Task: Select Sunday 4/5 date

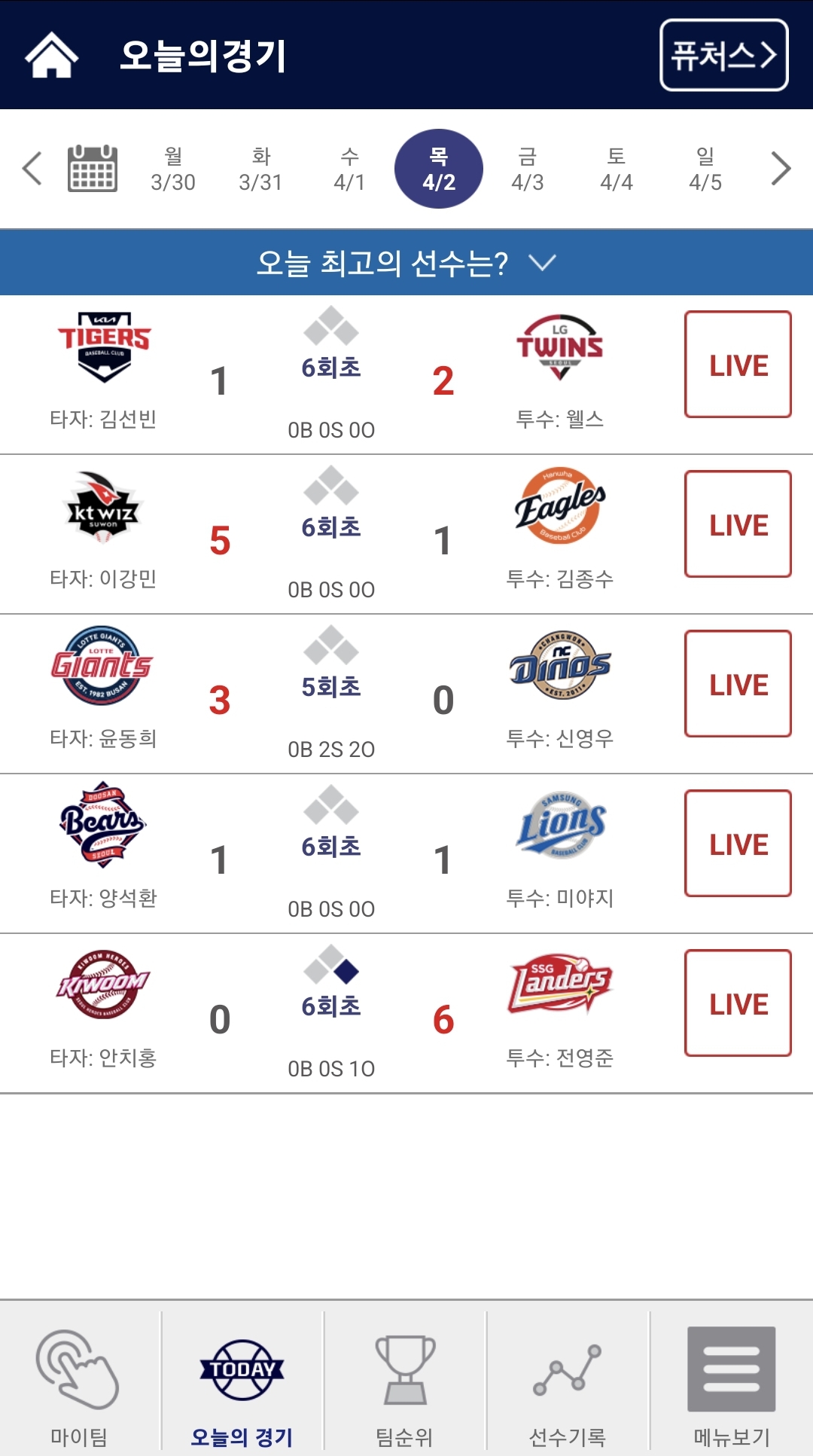Action: tap(705, 169)
